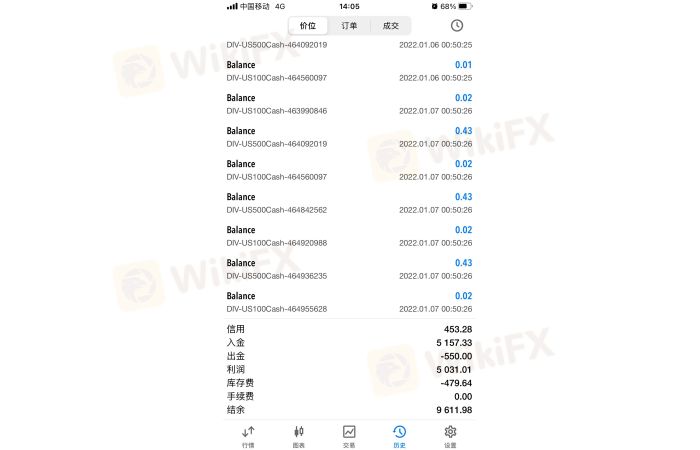Viewport: 700px width, 450px height.
Task: Select the 订单 segment
Action: click(349, 26)
